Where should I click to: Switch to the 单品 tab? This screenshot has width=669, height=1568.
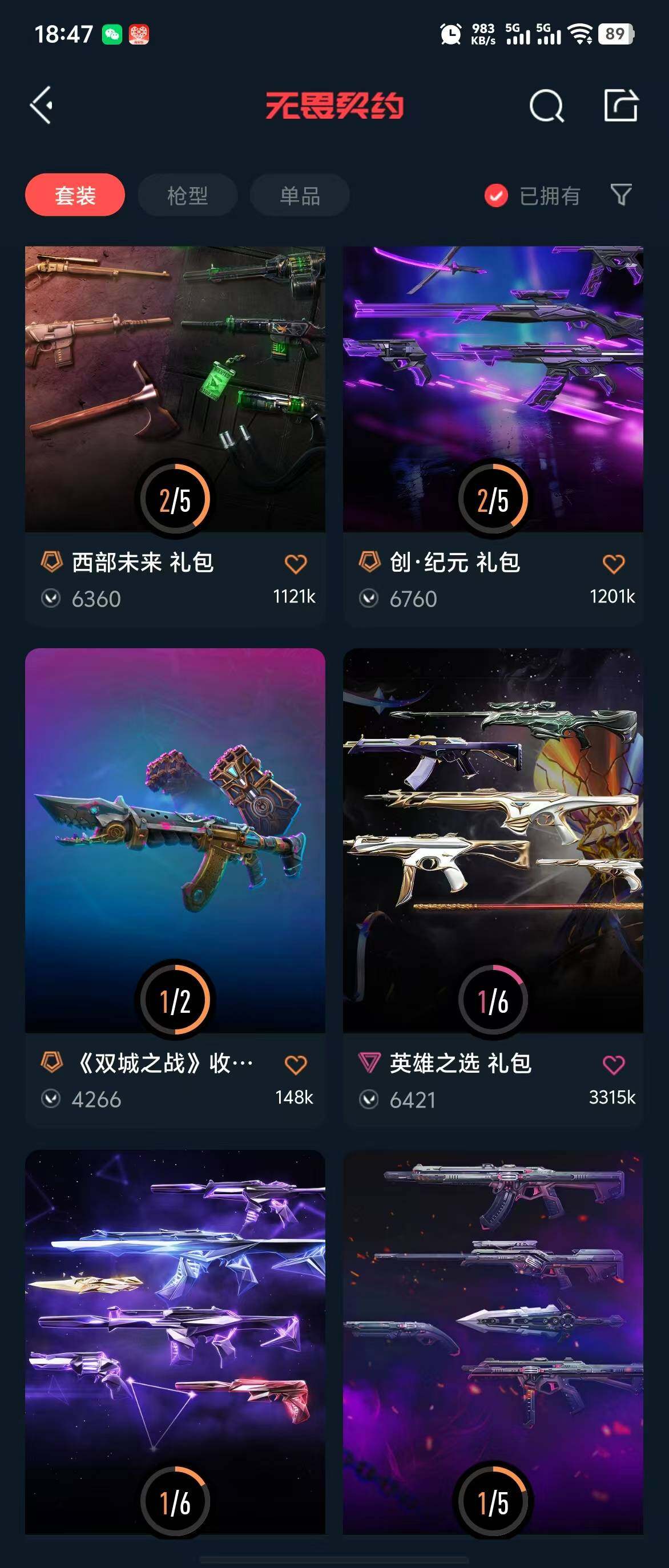300,195
